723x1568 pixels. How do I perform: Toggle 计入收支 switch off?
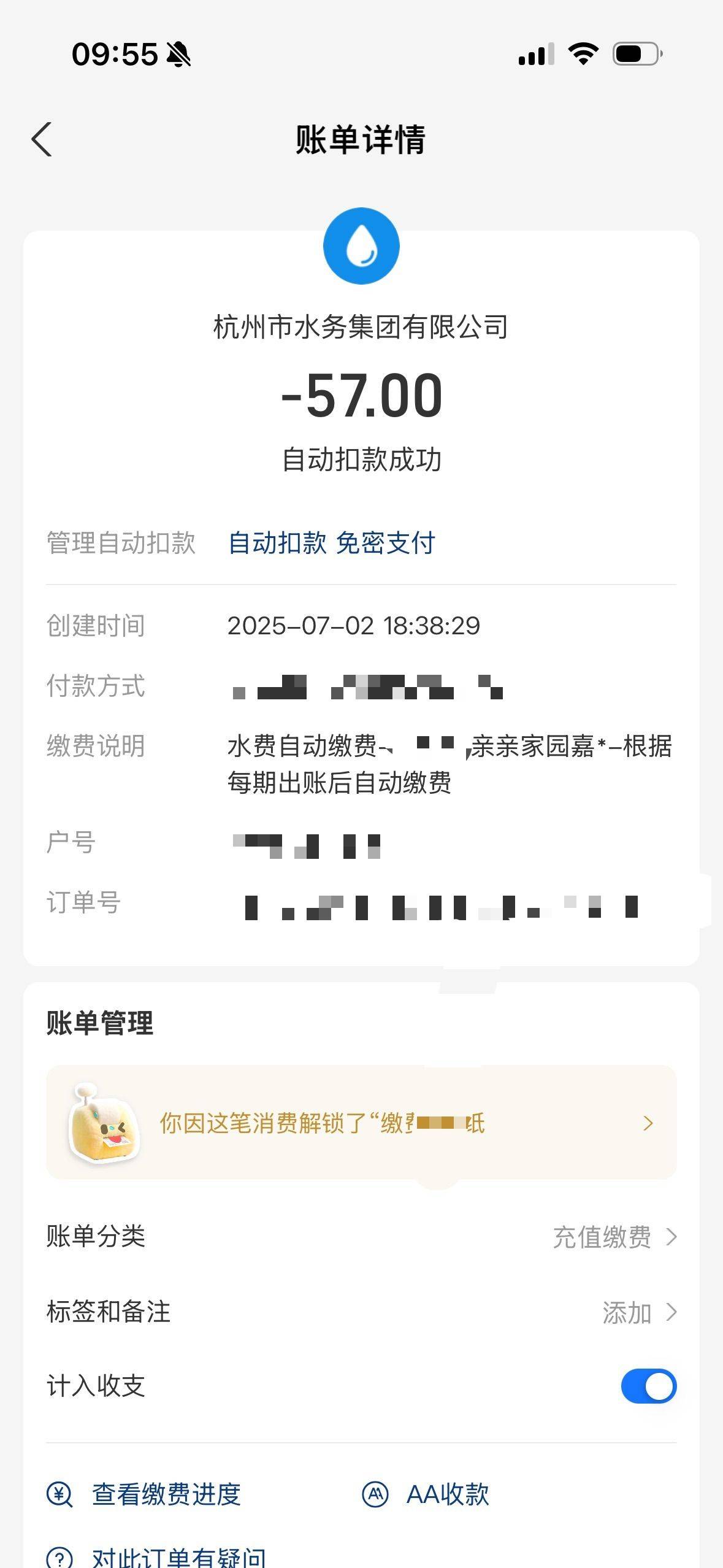(648, 1386)
